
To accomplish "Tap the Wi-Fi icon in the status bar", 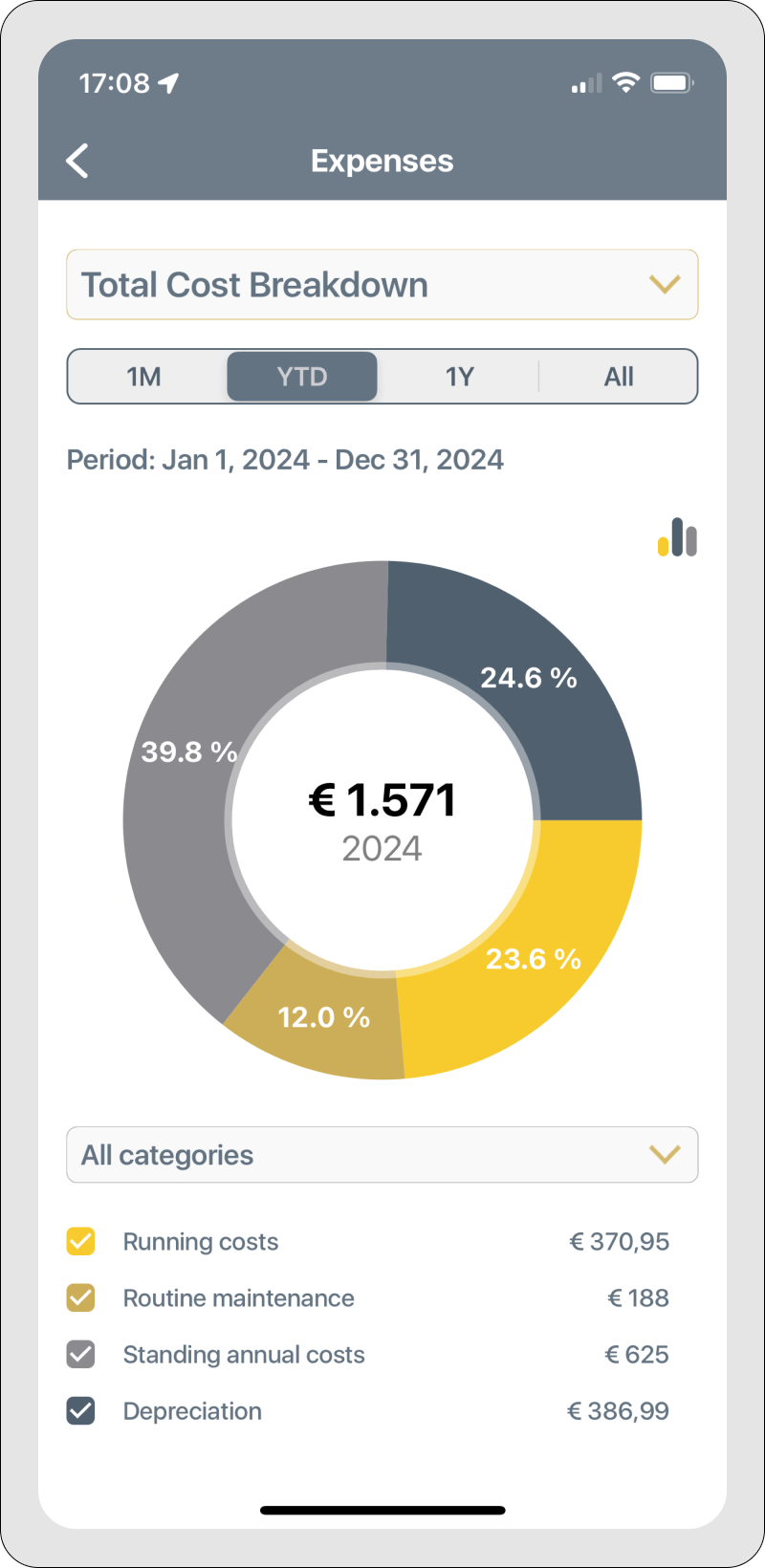I will pos(626,82).
